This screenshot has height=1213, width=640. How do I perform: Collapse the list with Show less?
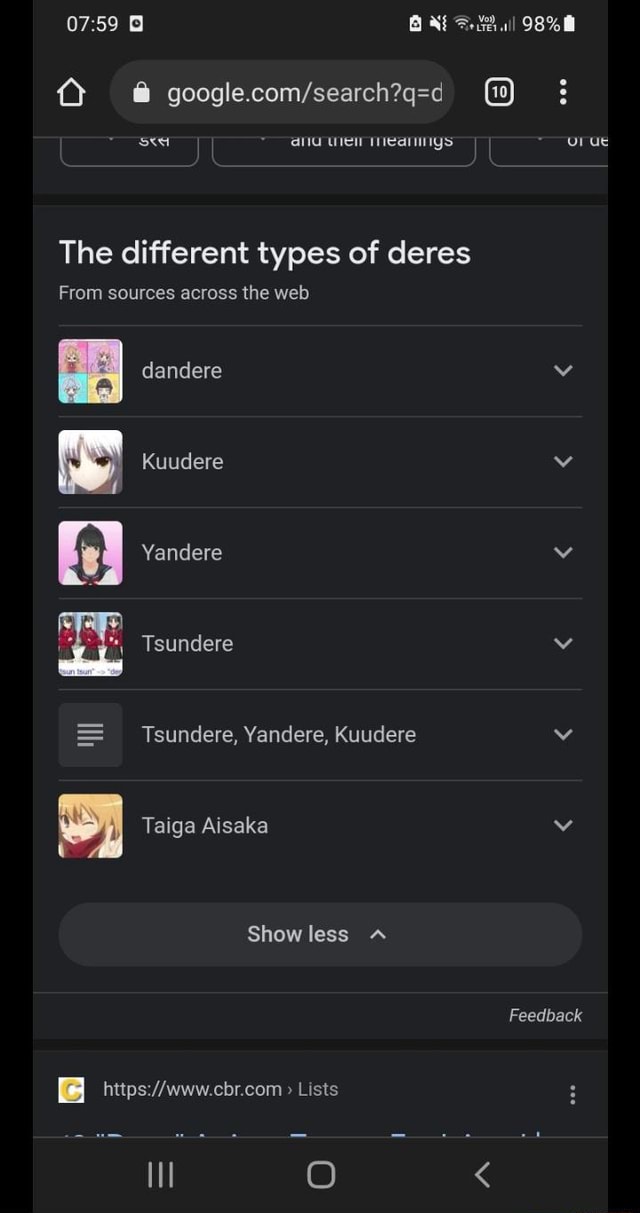coord(320,934)
